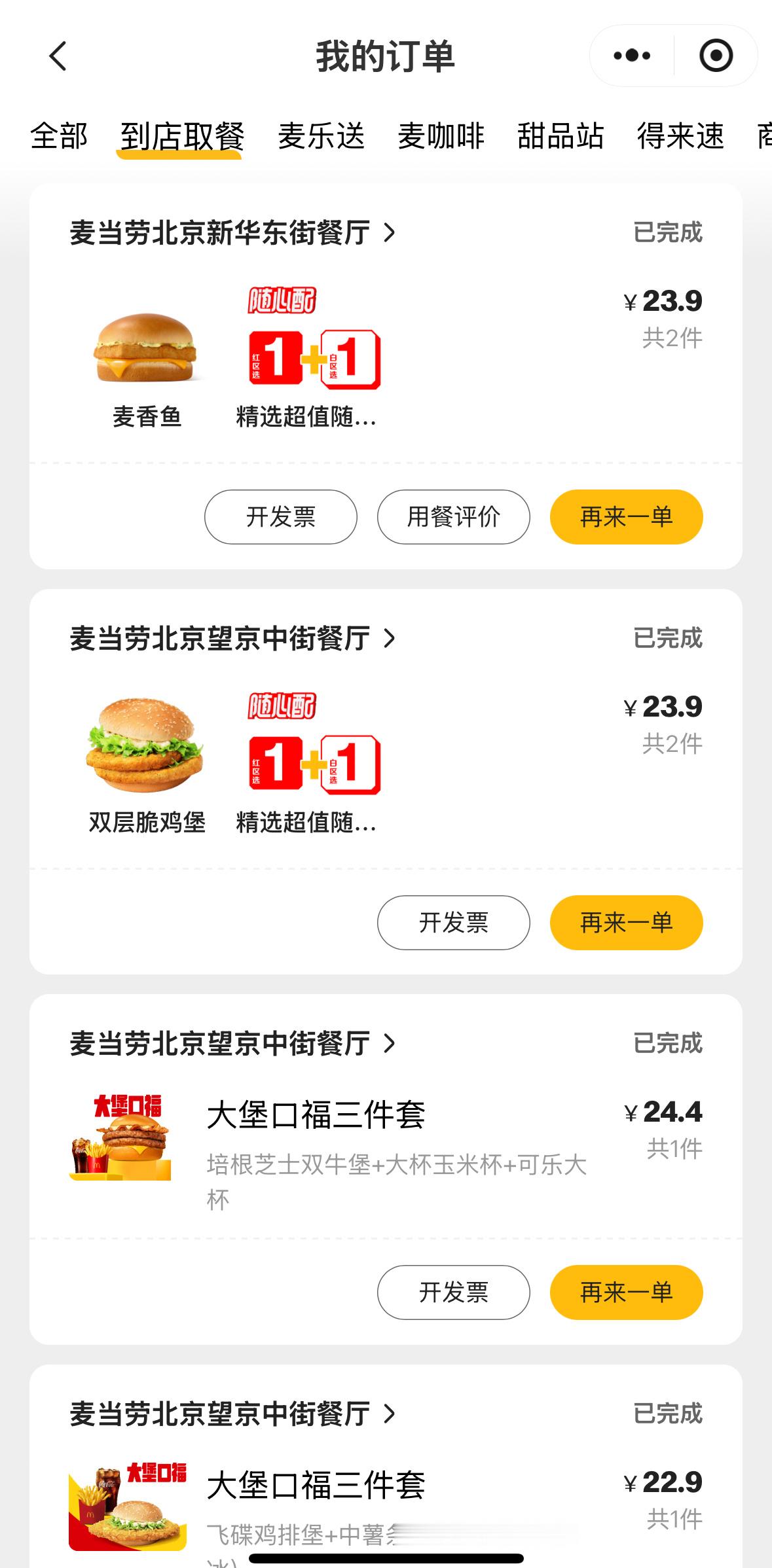Get invoice for 培根芝士双牛堡 set order
The height and width of the screenshot is (1568, 772).
tap(453, 1292)
